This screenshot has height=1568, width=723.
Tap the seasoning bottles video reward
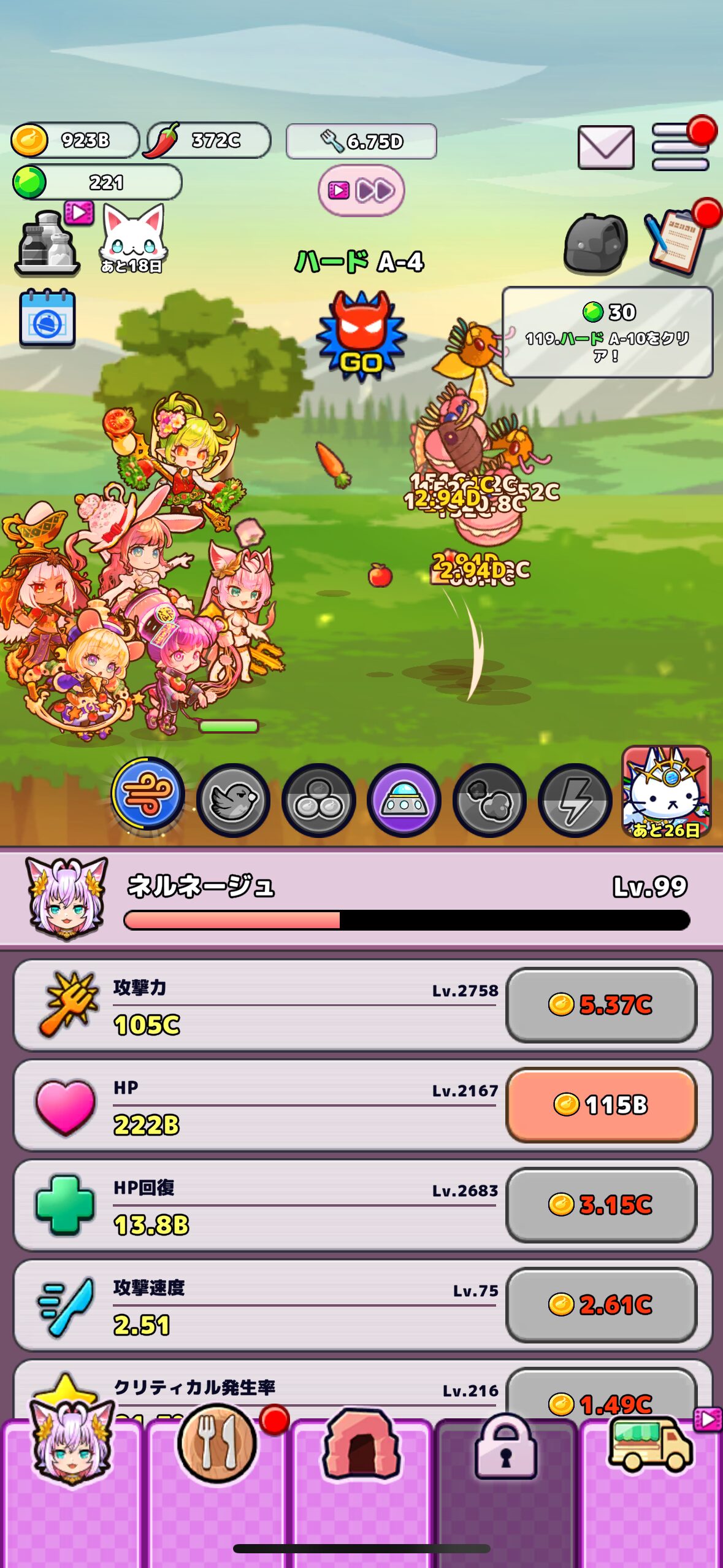tap(48, 242)
